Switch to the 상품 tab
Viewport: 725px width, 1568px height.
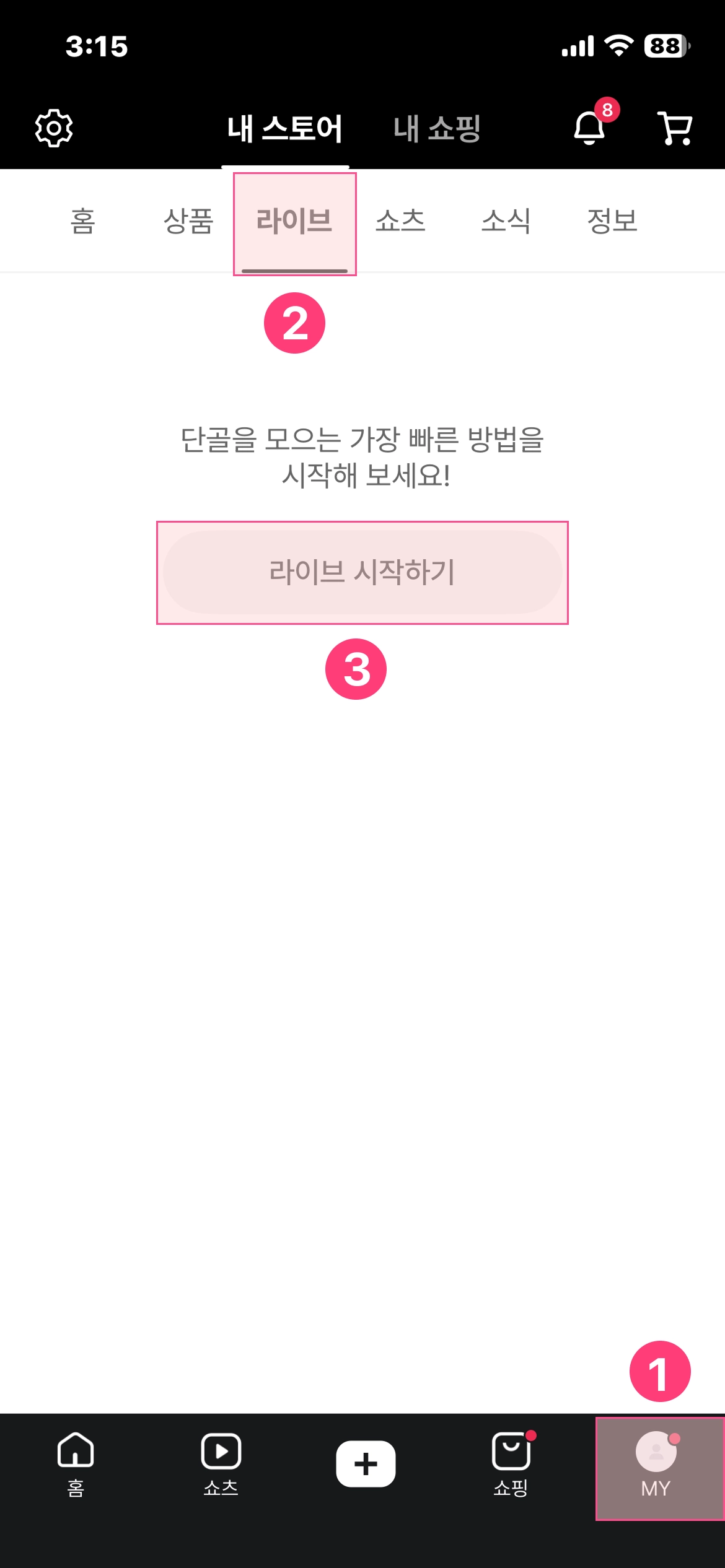(x=188, y=221)
